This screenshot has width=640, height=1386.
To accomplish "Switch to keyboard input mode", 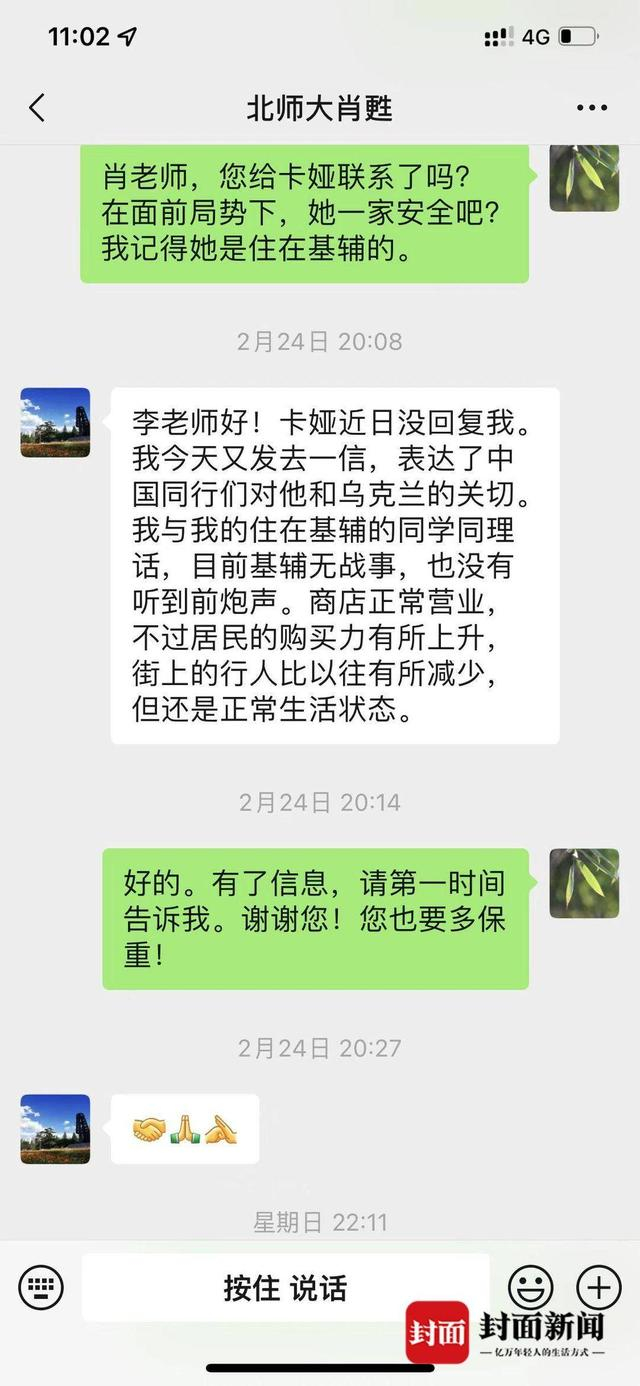I will pos(41,1287).
